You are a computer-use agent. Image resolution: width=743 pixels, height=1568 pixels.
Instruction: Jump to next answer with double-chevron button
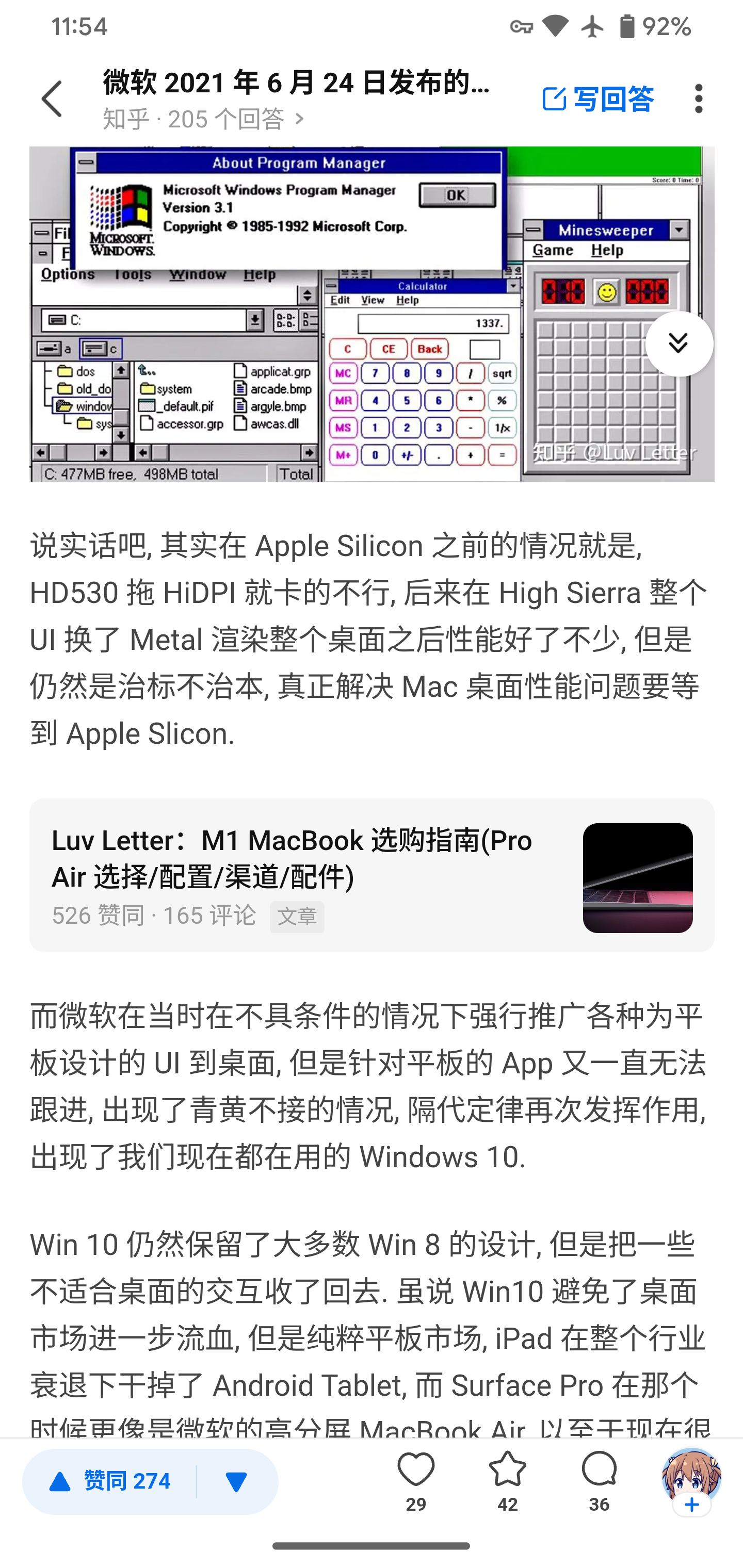679,344
